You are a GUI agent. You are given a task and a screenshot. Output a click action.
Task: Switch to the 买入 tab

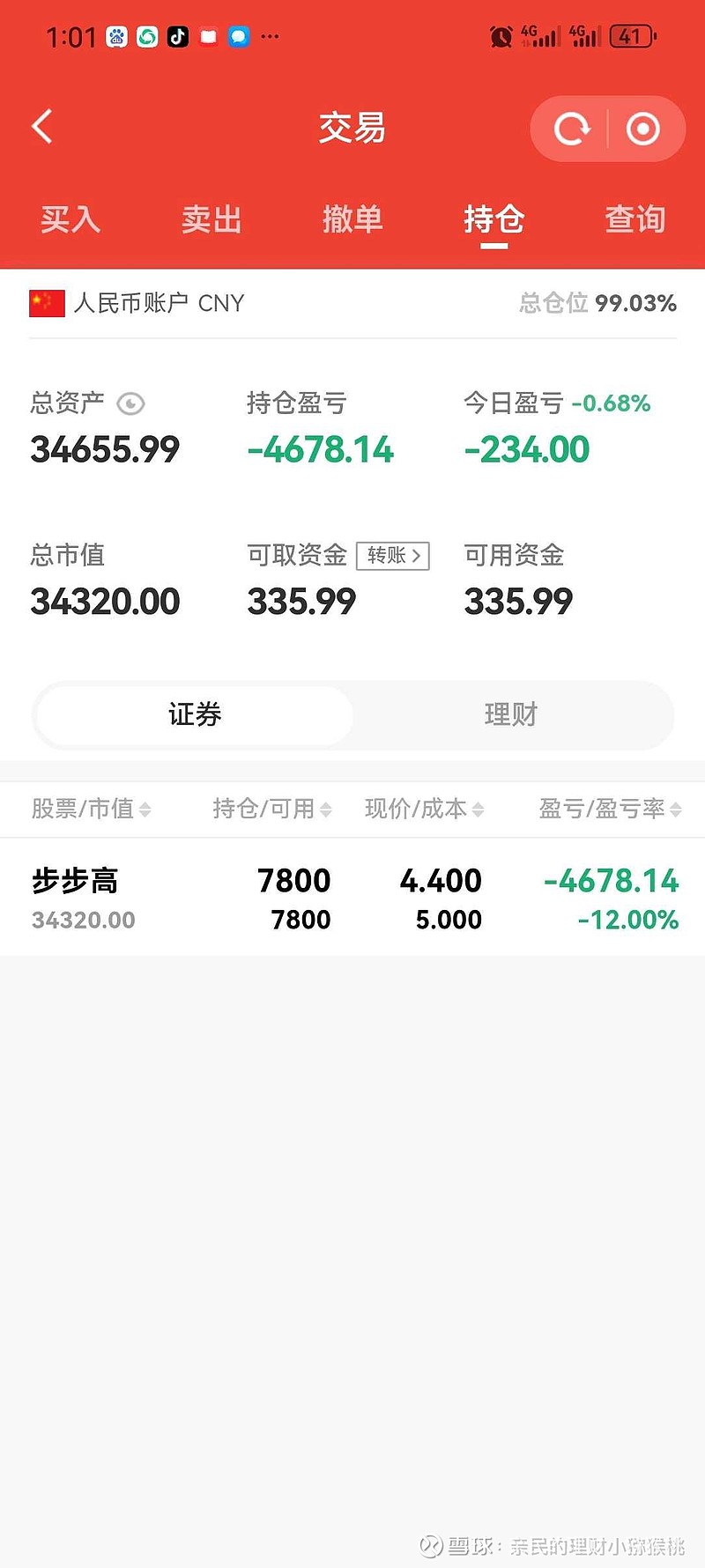tap(70, 219)
